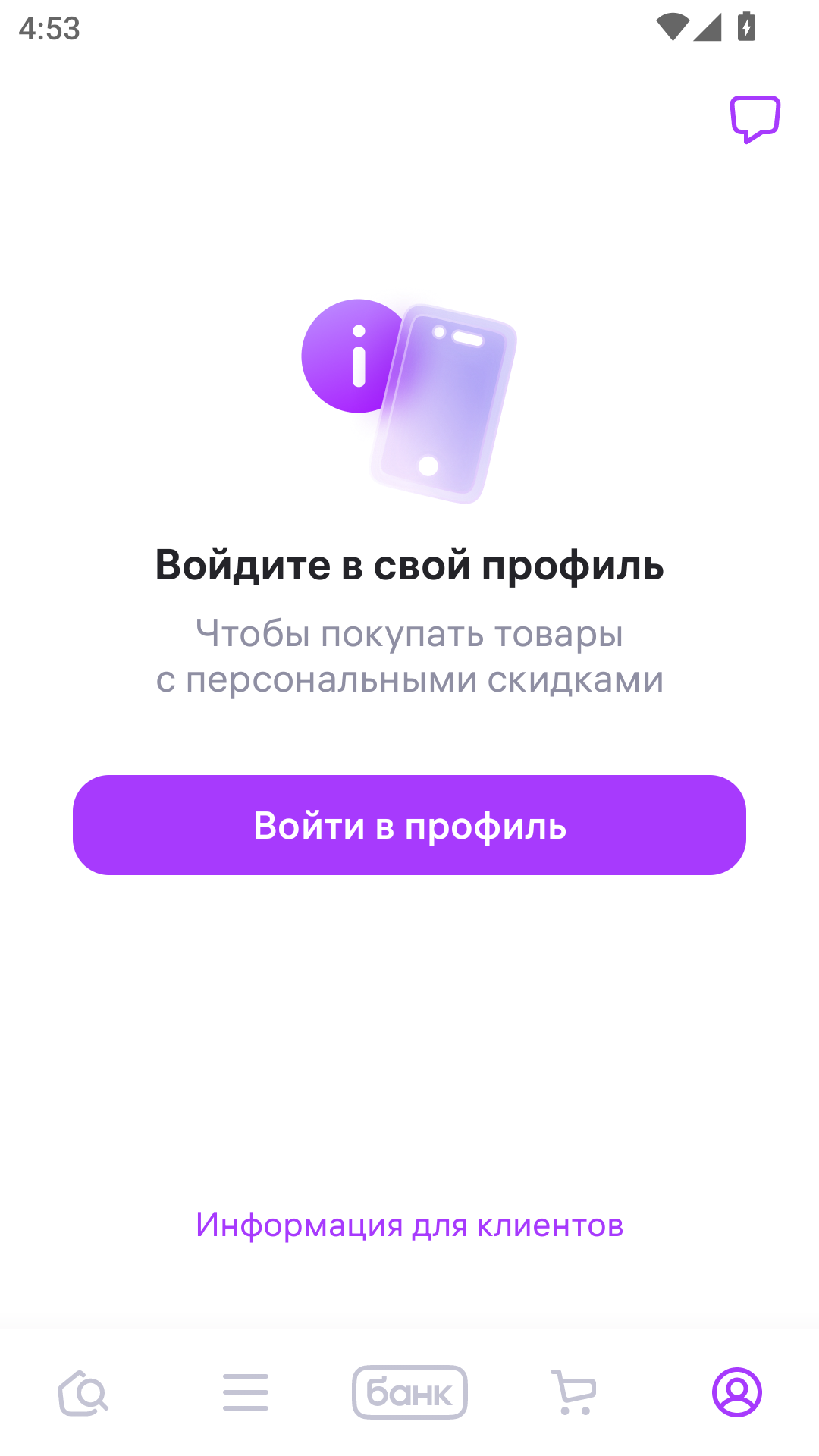Screen dimensions: 819x1456
Task: Select the profile tab
Action: (x=736, y=1392)
